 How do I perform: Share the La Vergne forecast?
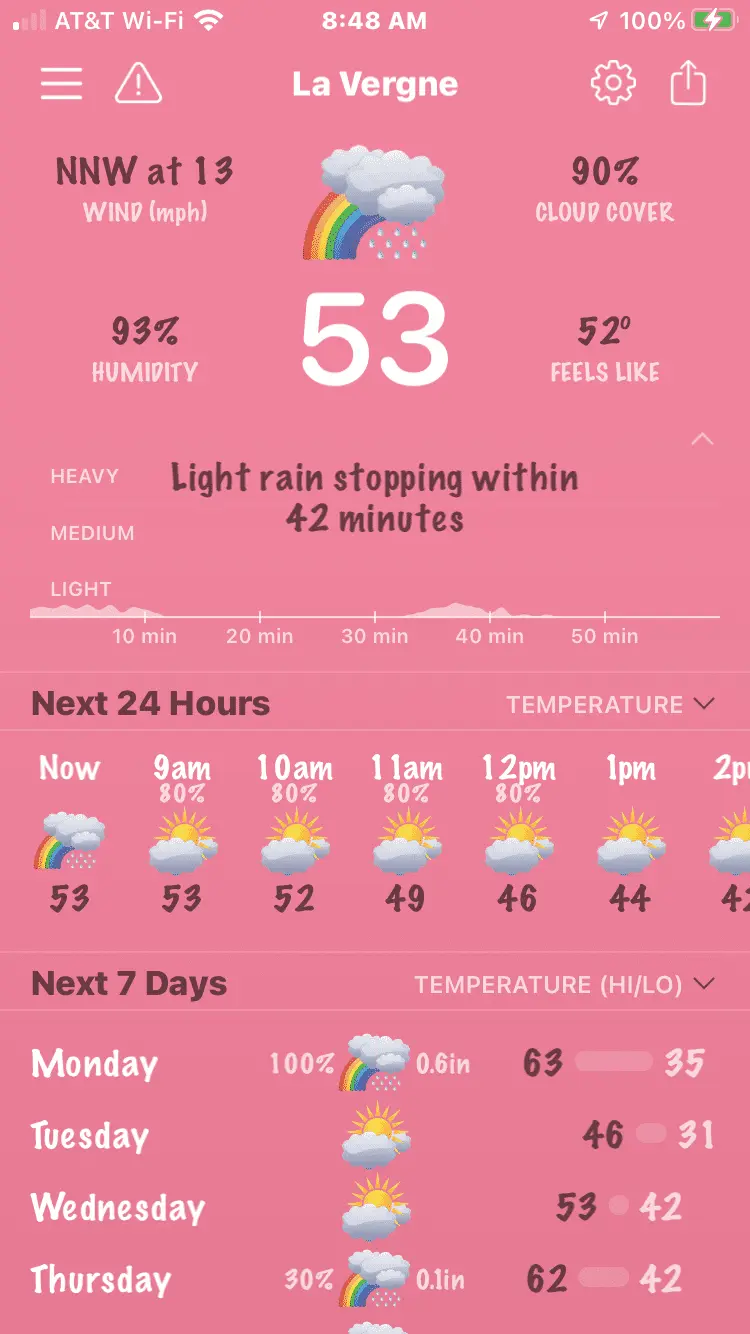coord(688,84)
